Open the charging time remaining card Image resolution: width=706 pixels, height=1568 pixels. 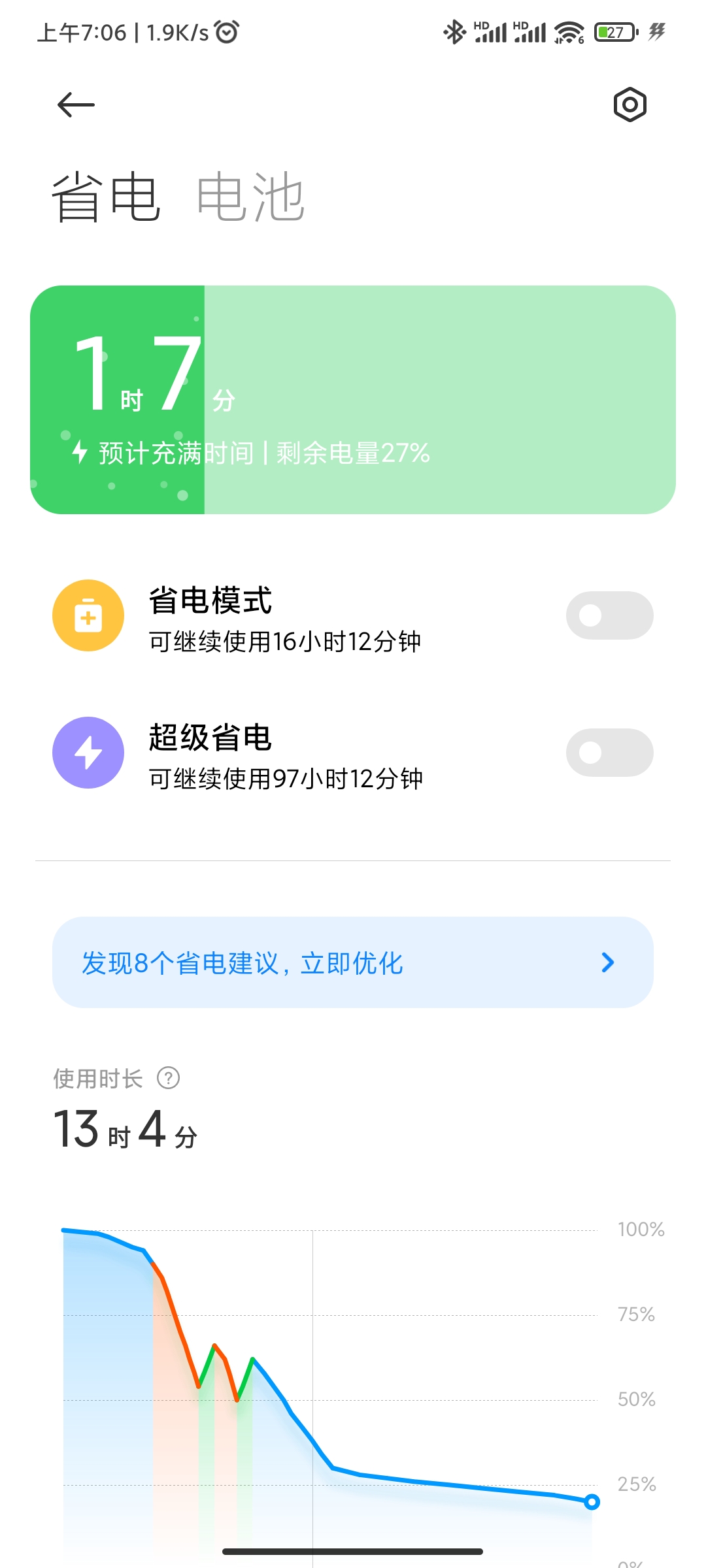click(x=353, y=400)
